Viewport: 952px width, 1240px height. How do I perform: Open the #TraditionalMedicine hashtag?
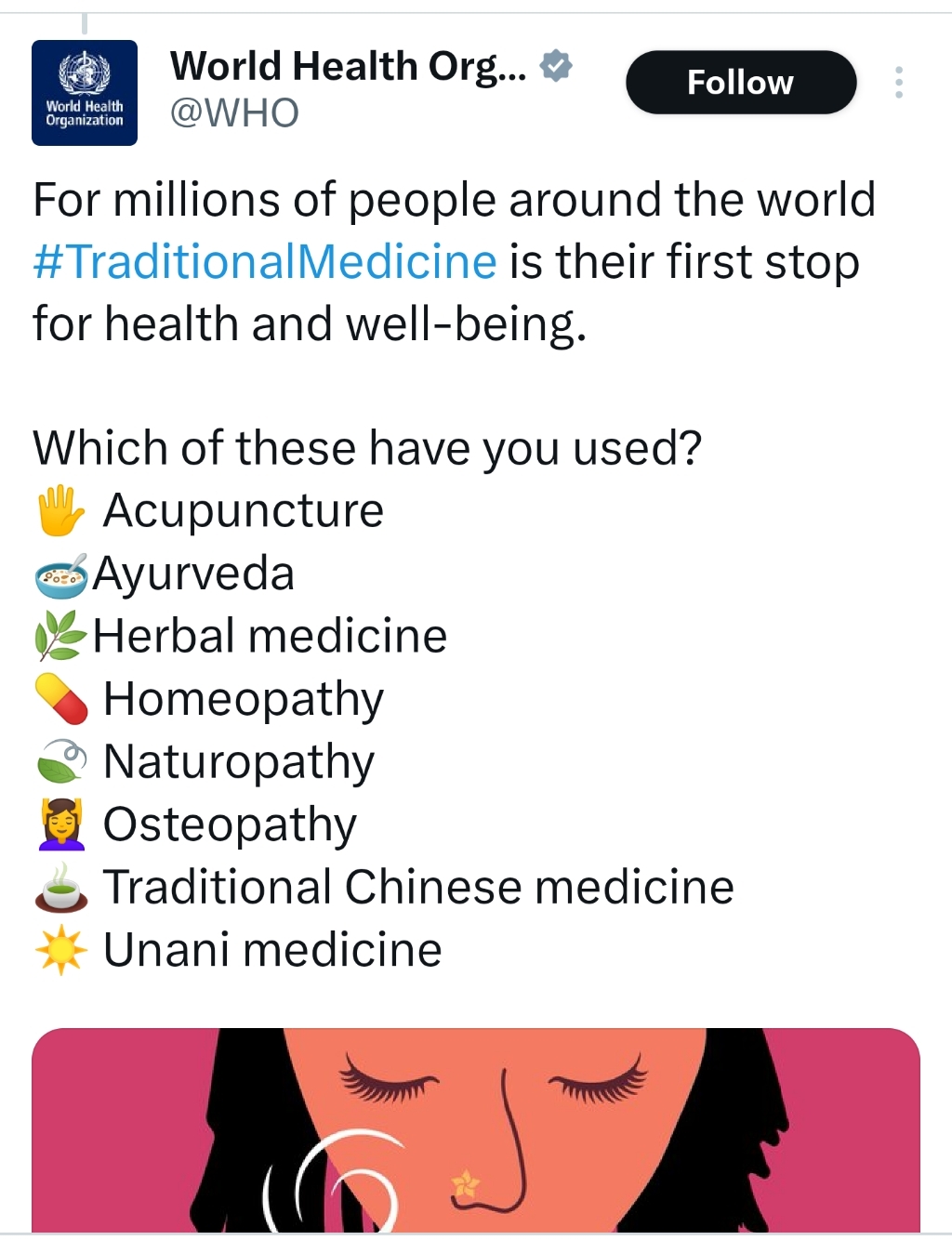click(265, 262)
